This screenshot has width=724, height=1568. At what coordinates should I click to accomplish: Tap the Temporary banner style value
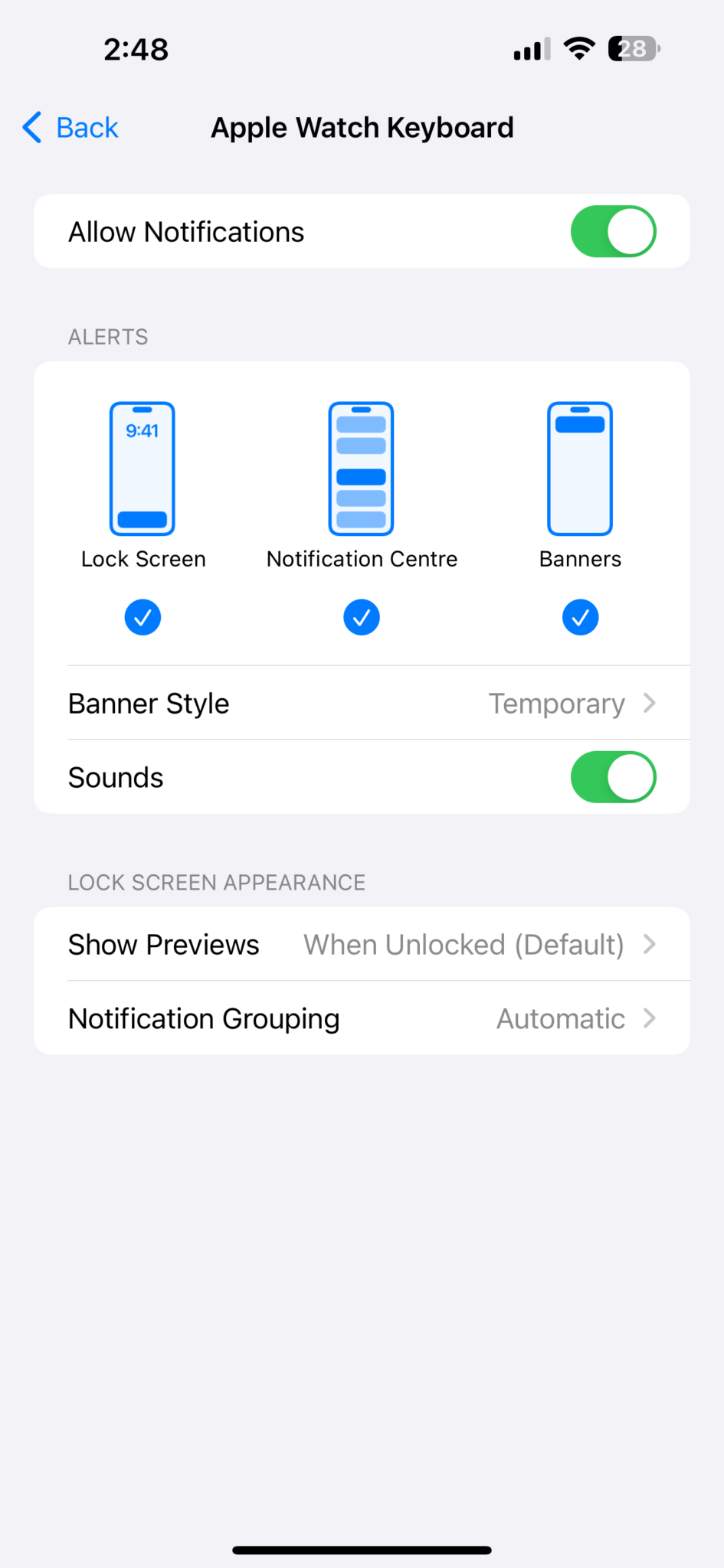[x=557, y=703]
